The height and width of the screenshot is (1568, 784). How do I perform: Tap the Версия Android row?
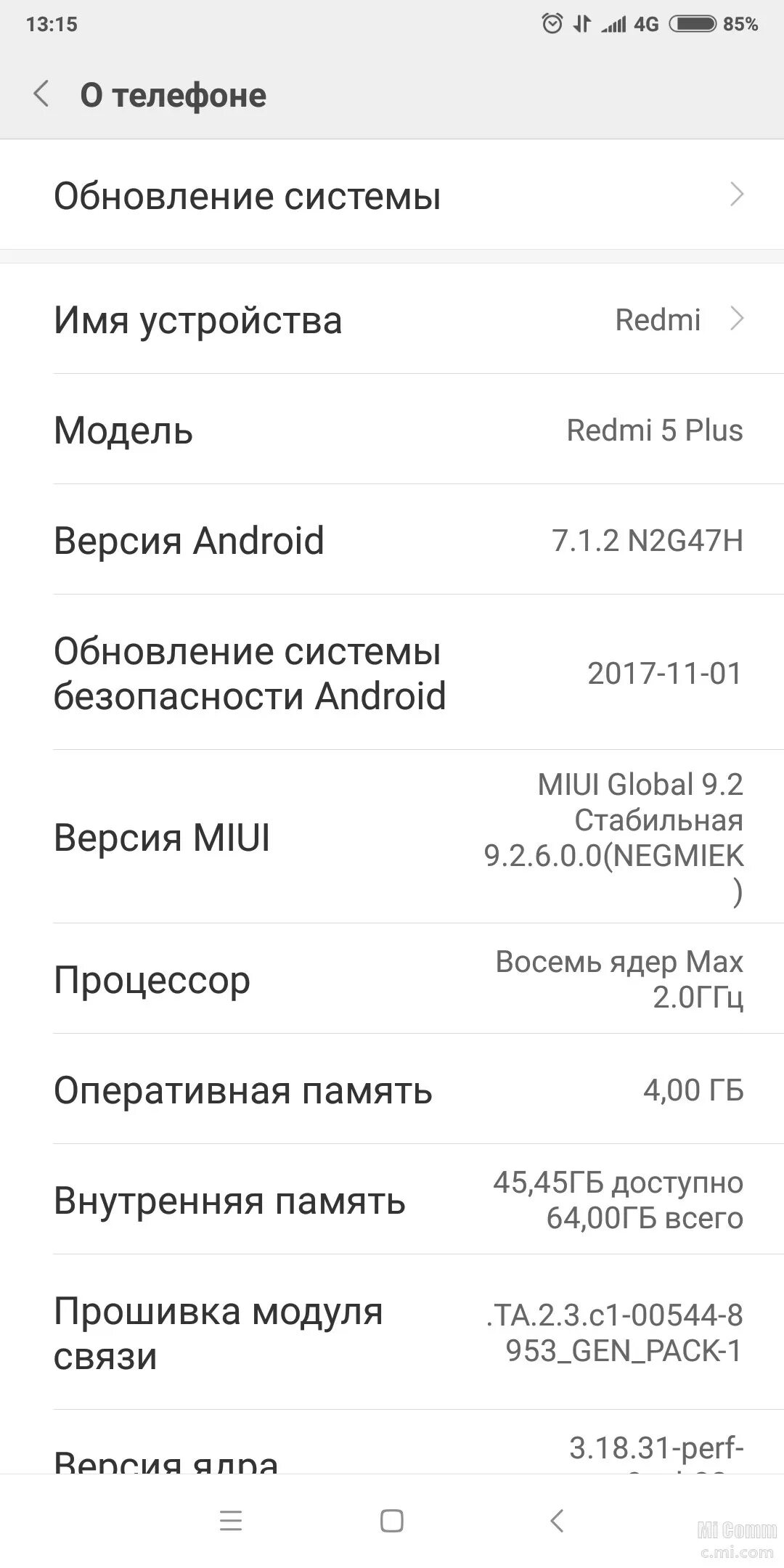click(392, 540)
